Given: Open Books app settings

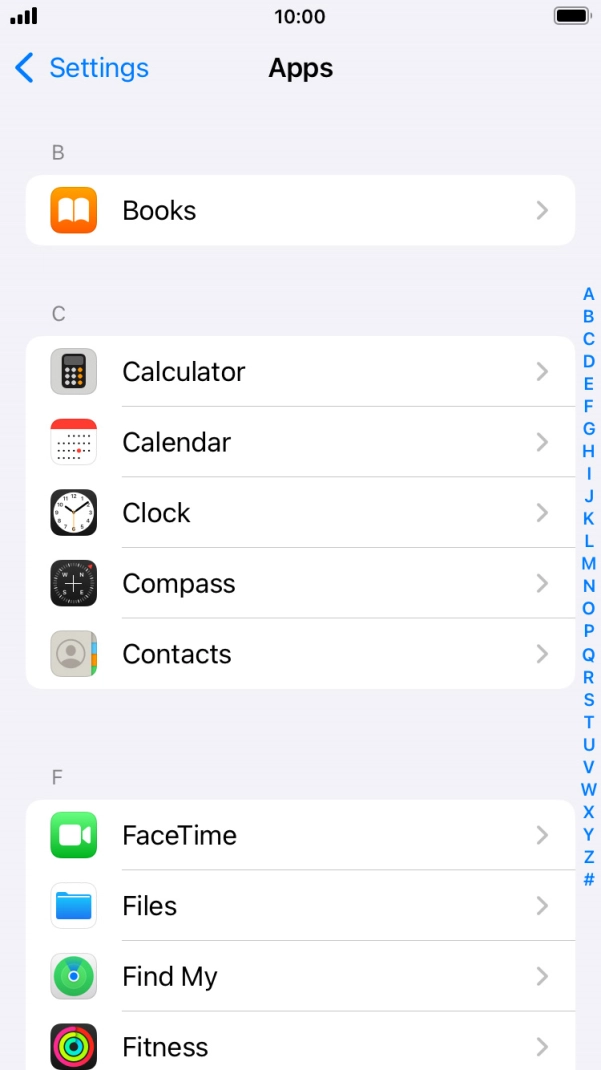Looking at the screenshot, I should tap(300, 211).
